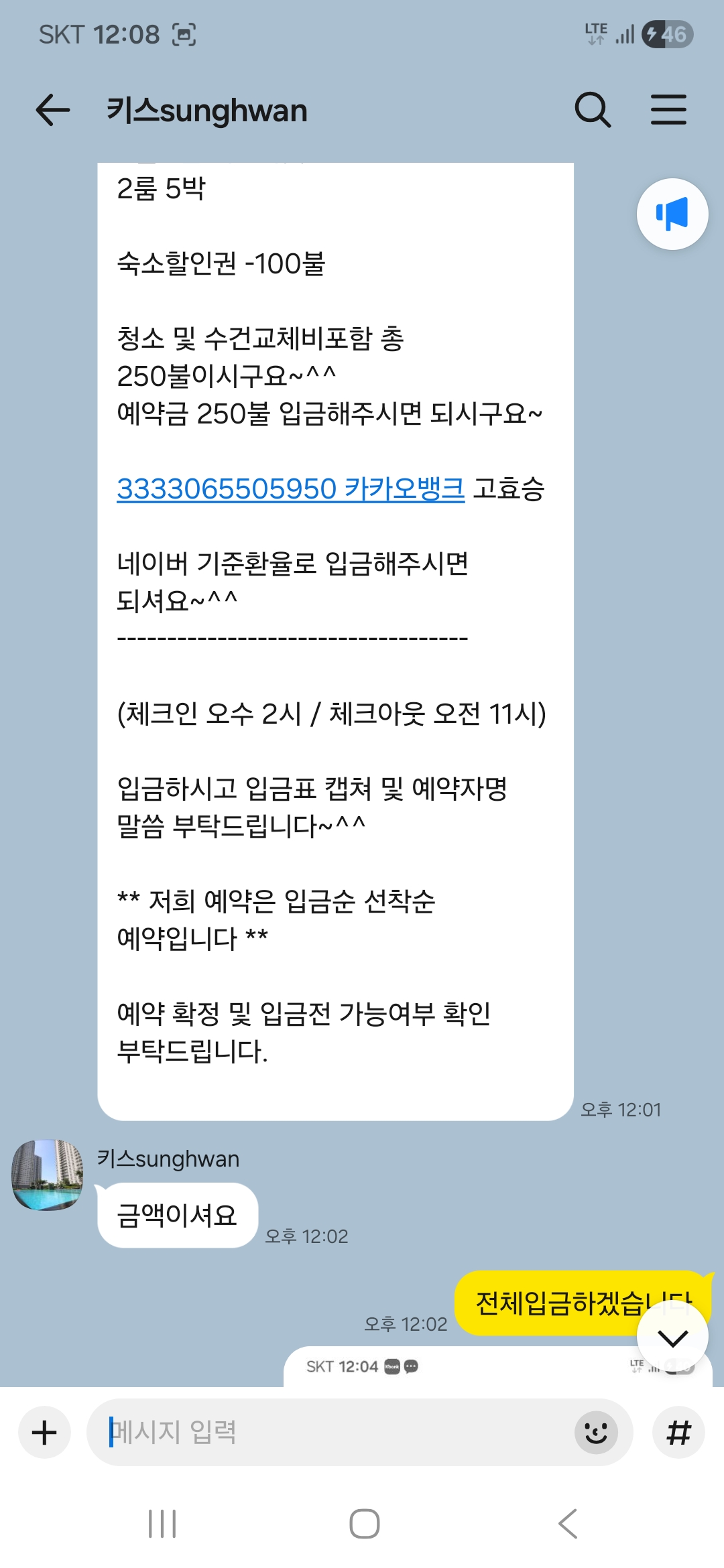The height and width of the screenshot is (1568, 724).
Task: Jump to the latest message
Action: tap(672, 1337)
